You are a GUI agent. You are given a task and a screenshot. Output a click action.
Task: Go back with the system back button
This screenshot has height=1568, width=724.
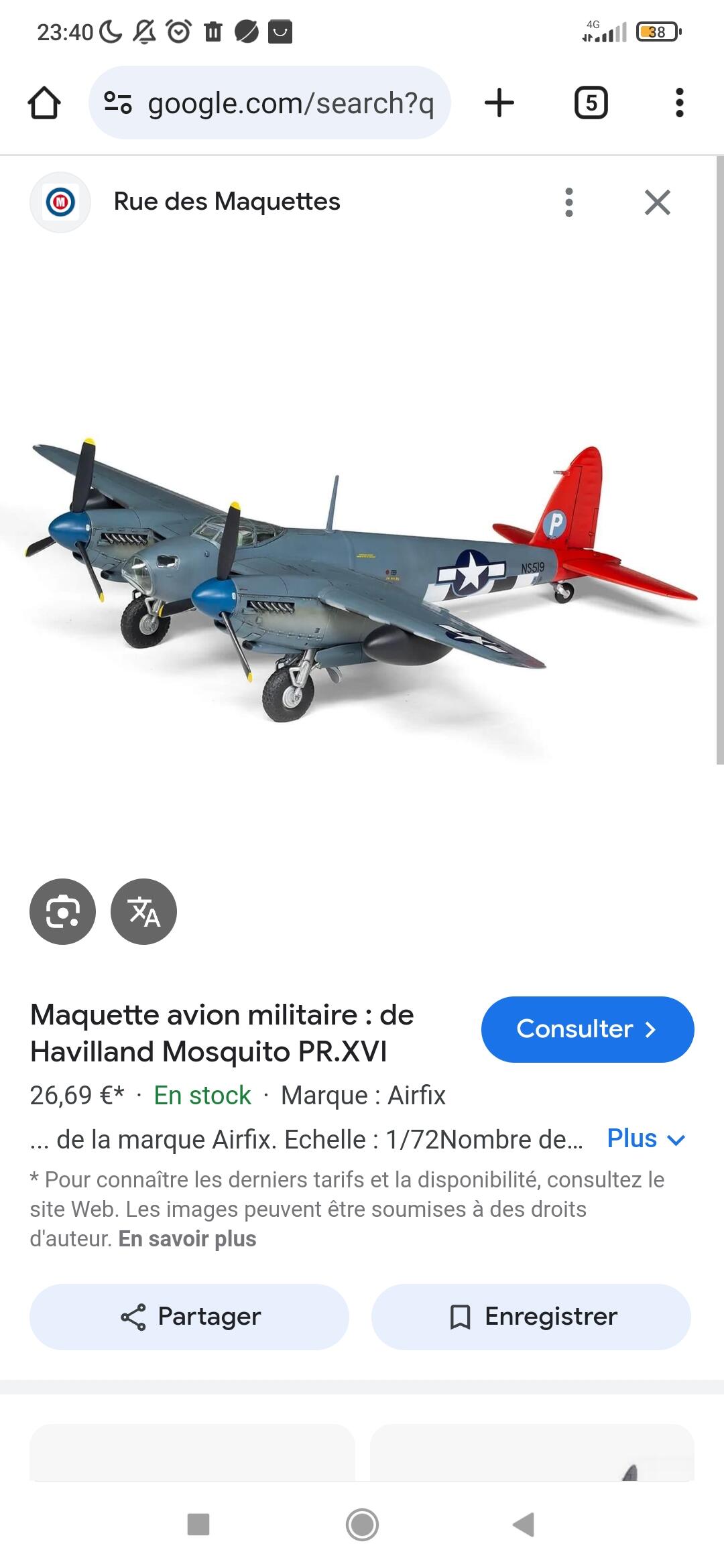524,1524
